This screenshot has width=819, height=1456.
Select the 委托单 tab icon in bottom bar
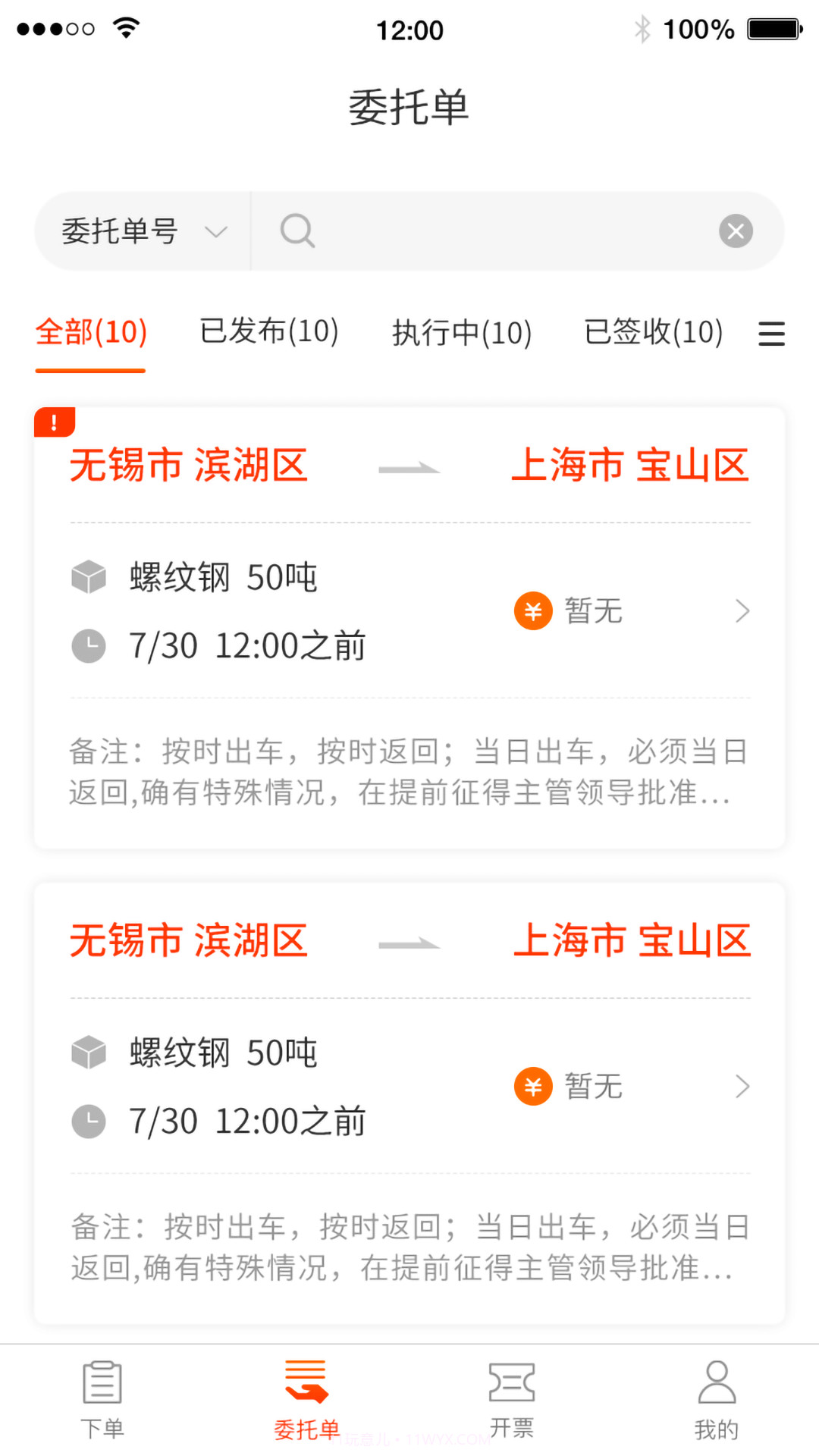pos(307,1399)
